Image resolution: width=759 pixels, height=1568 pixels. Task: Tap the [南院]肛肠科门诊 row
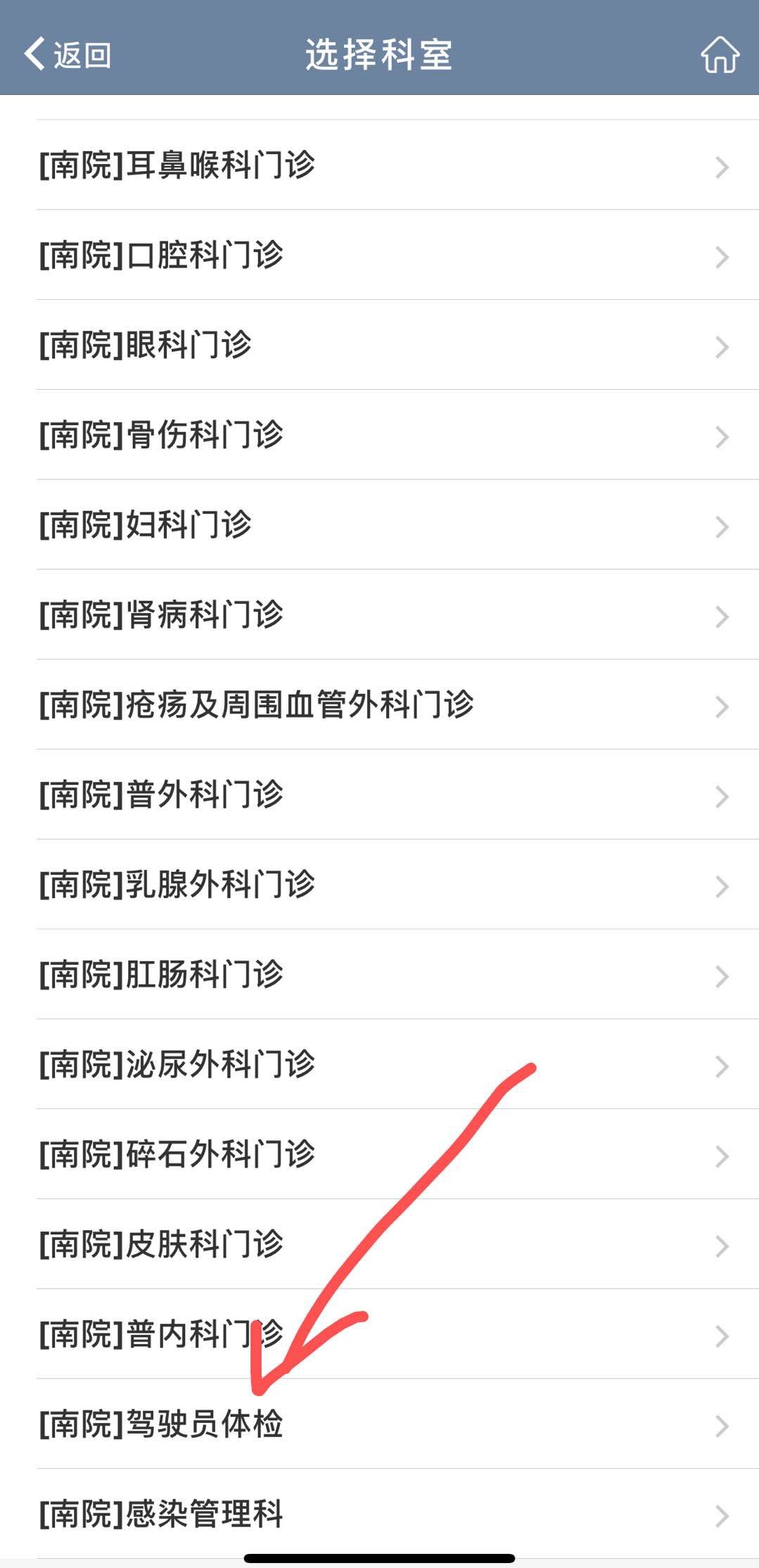380,975
